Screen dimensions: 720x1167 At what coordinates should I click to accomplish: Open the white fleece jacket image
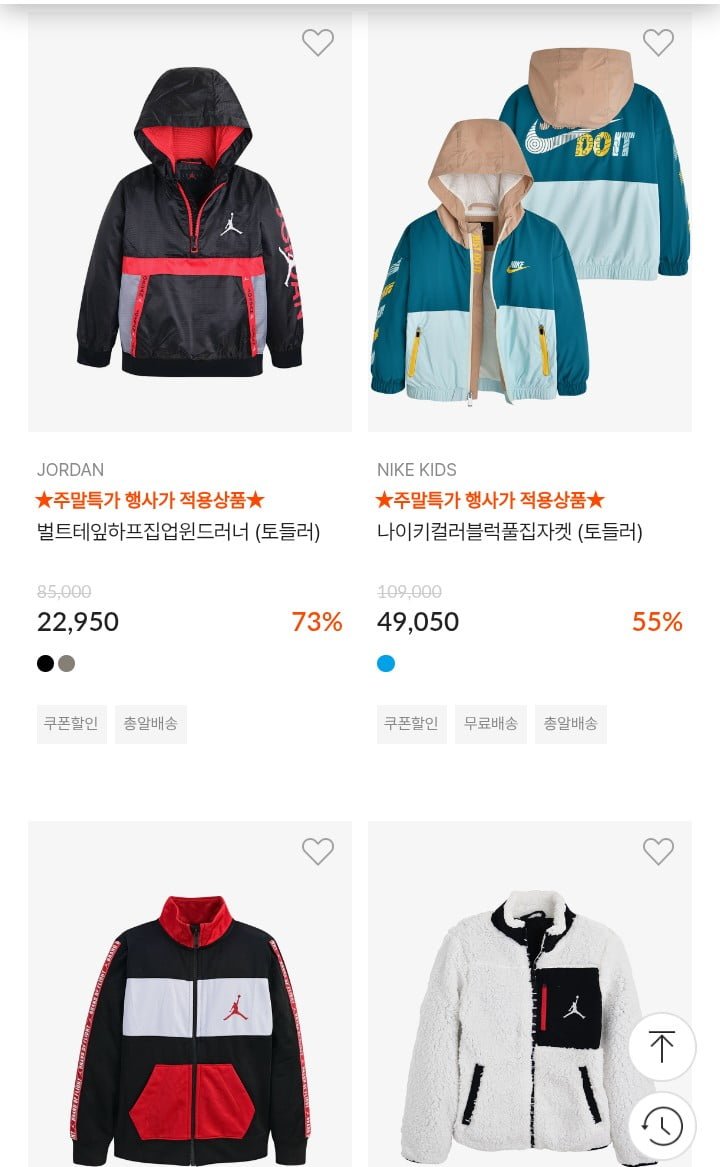pyautogui.click(x=510, y=1020)
